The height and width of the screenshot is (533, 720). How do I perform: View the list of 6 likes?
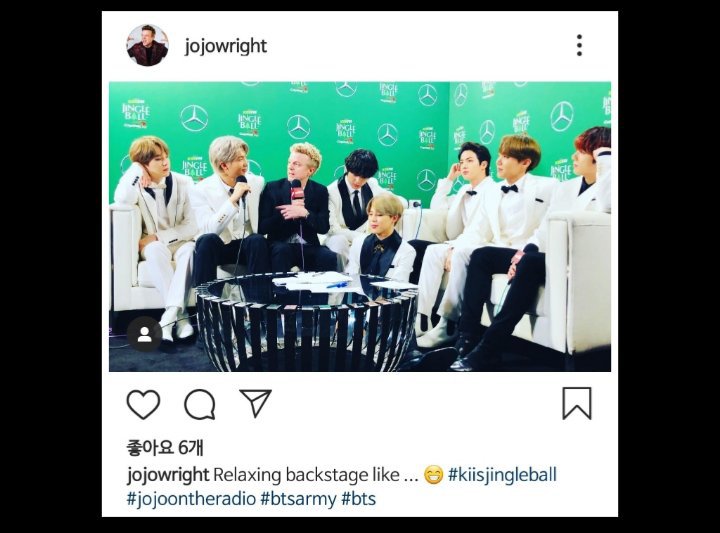click(x=165, y=447)
